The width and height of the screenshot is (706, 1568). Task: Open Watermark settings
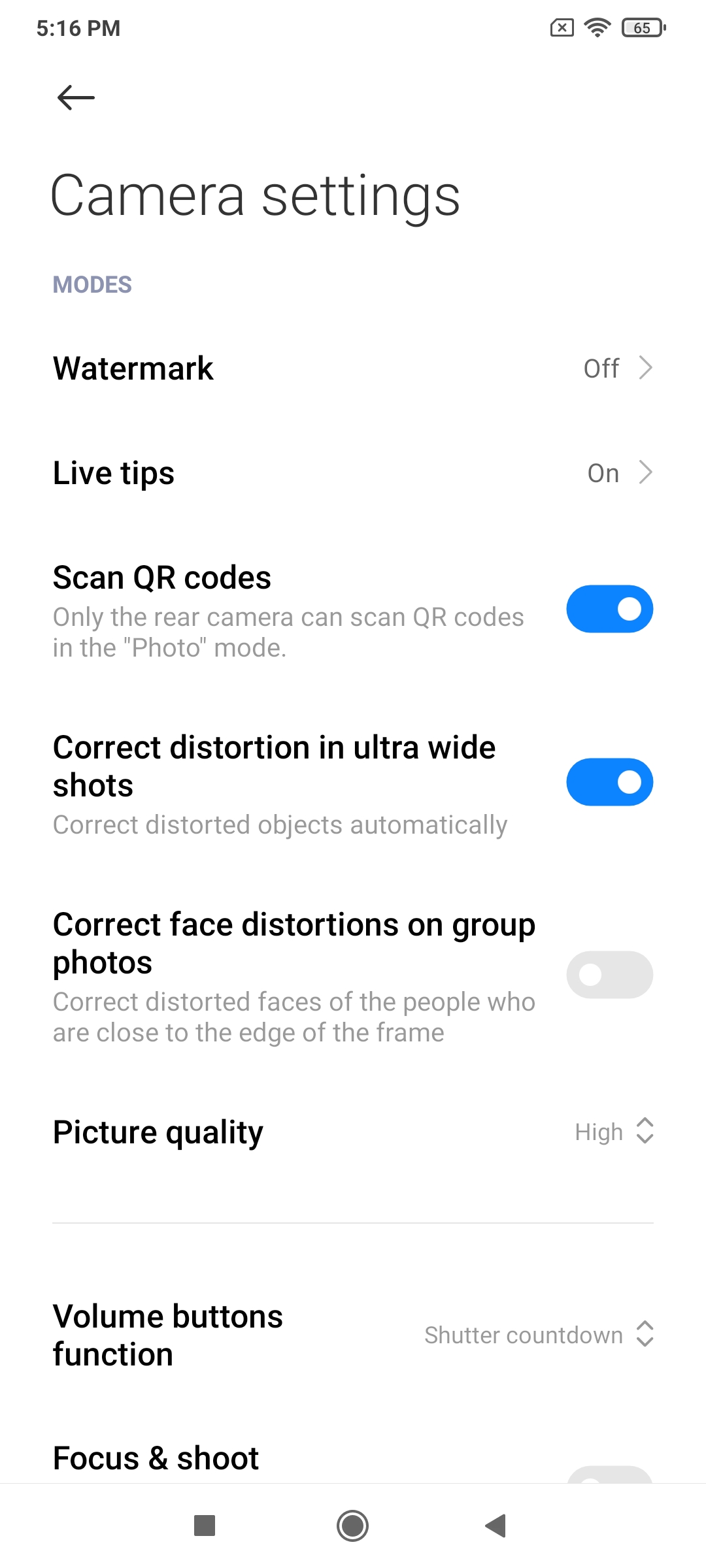click(353, 368)
